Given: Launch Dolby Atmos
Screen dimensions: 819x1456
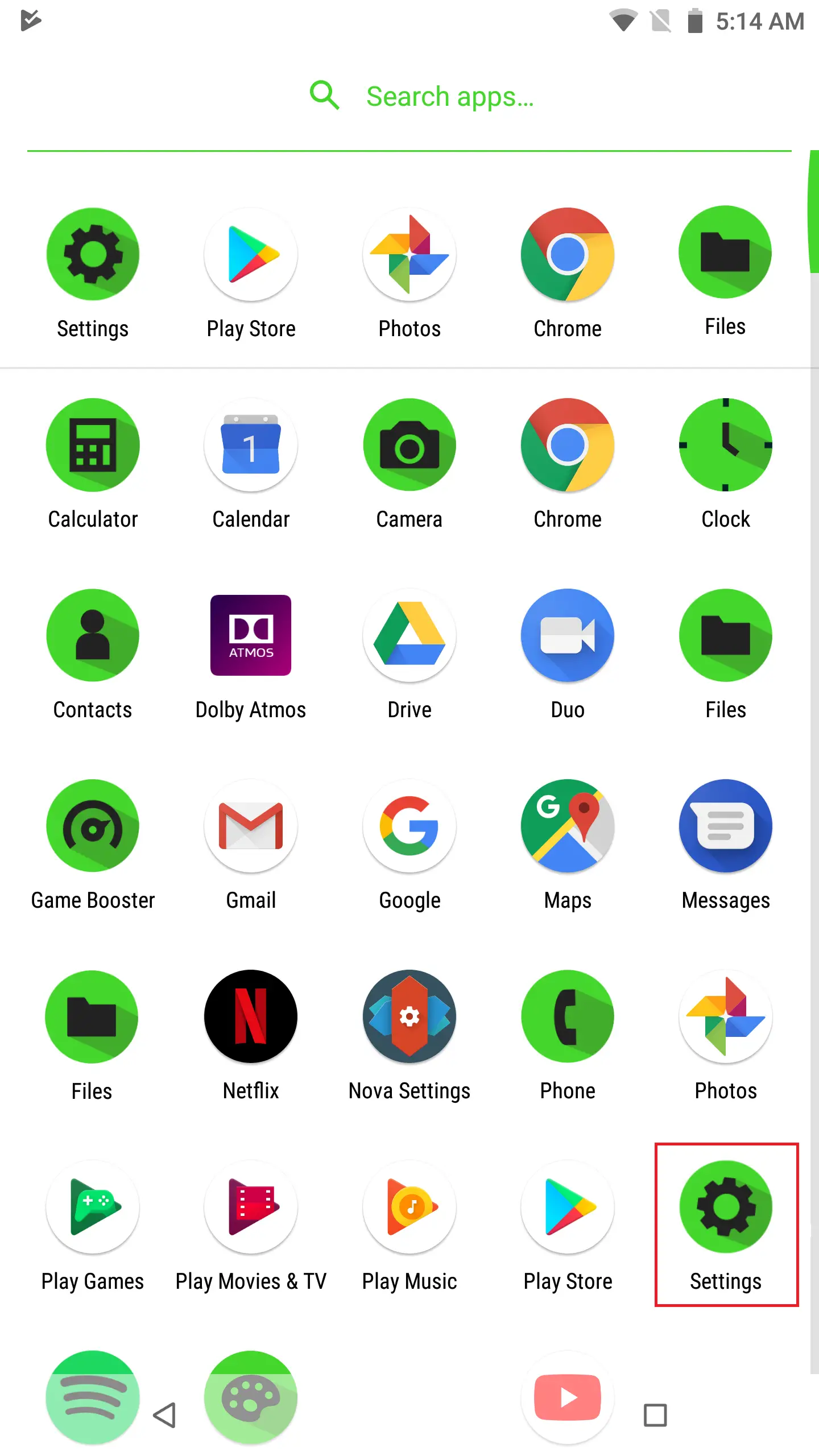Looking at the screenshot, I should coord(251,636).
